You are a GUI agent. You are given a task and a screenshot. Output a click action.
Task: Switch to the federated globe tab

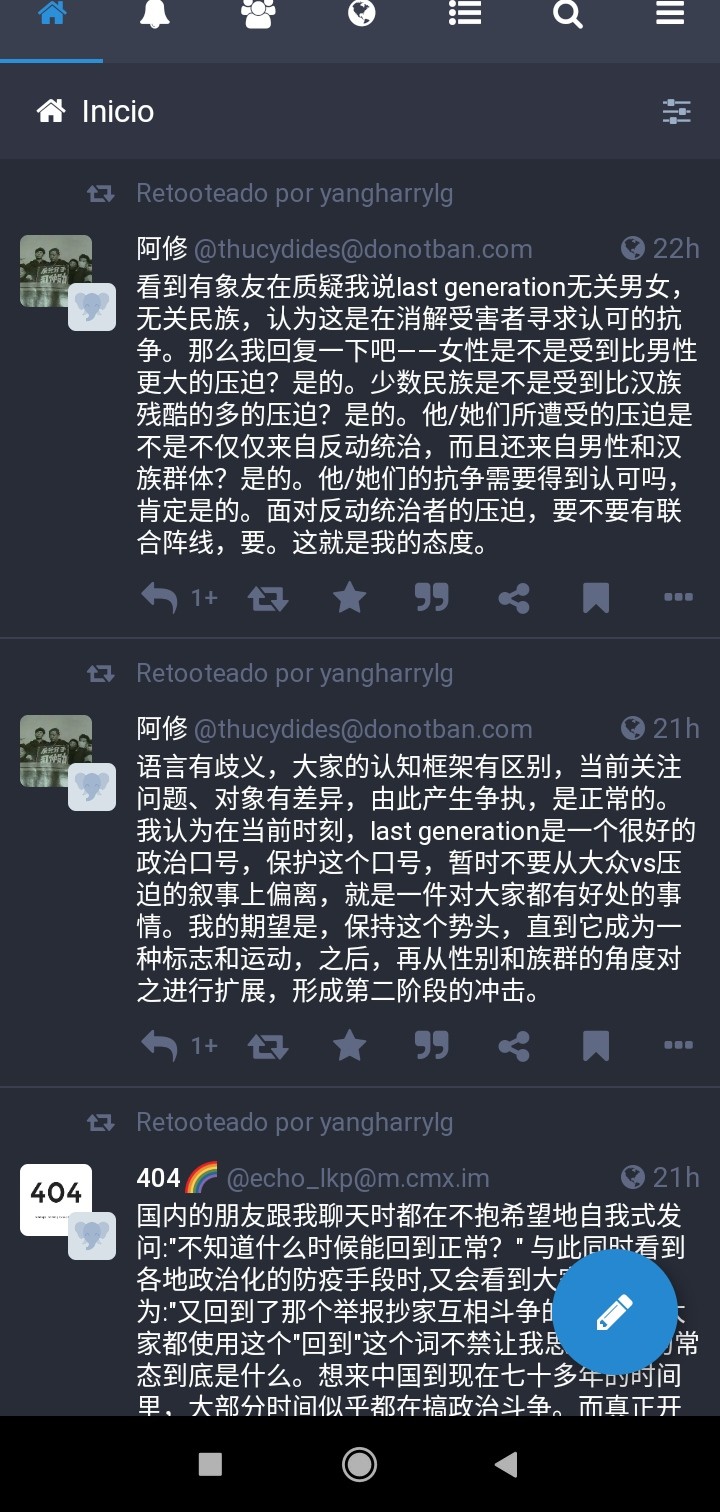(x=361, y=15)
